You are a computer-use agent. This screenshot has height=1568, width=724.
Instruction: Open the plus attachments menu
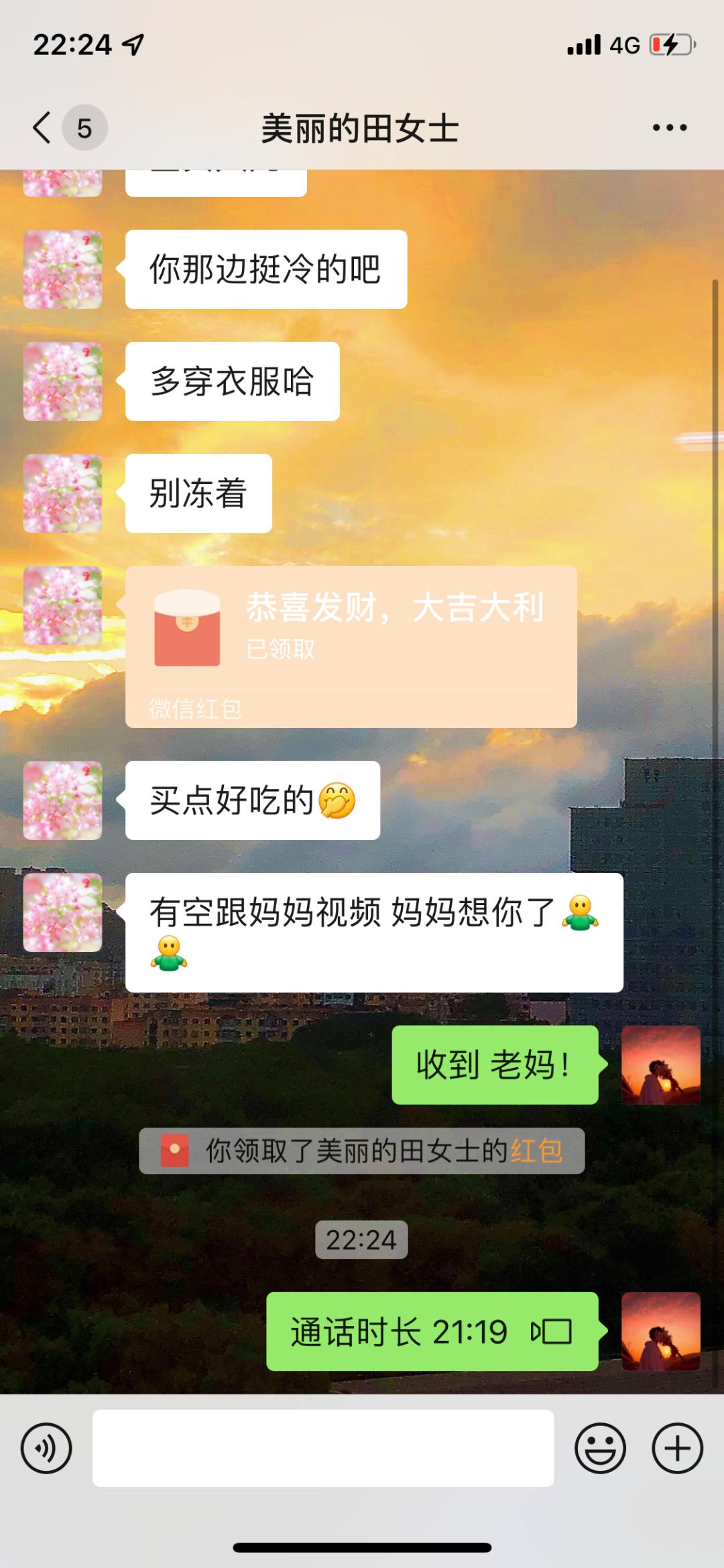677,1448
